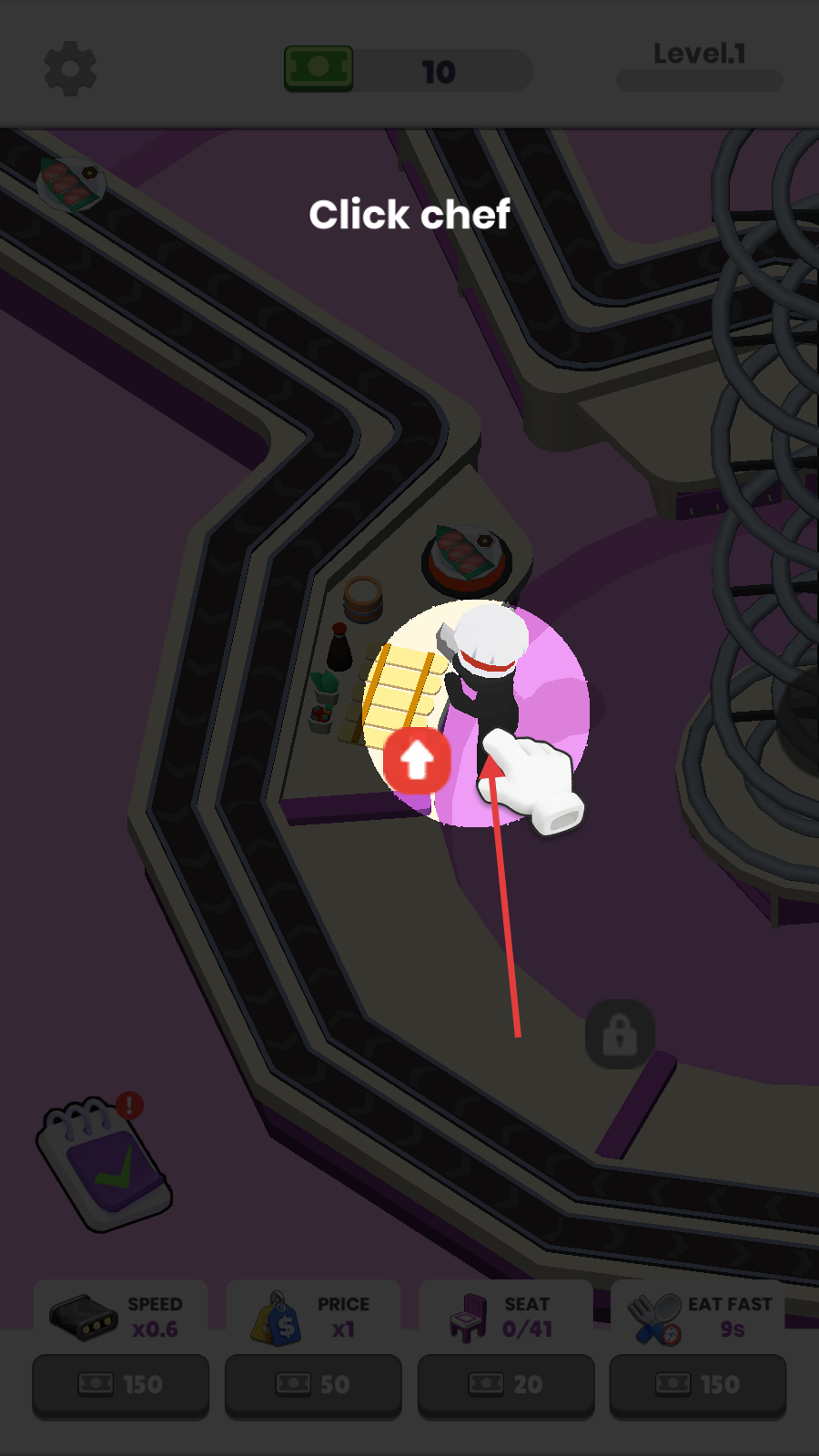
Task: Open the task checklist notepad
Action: (102, 1165)
